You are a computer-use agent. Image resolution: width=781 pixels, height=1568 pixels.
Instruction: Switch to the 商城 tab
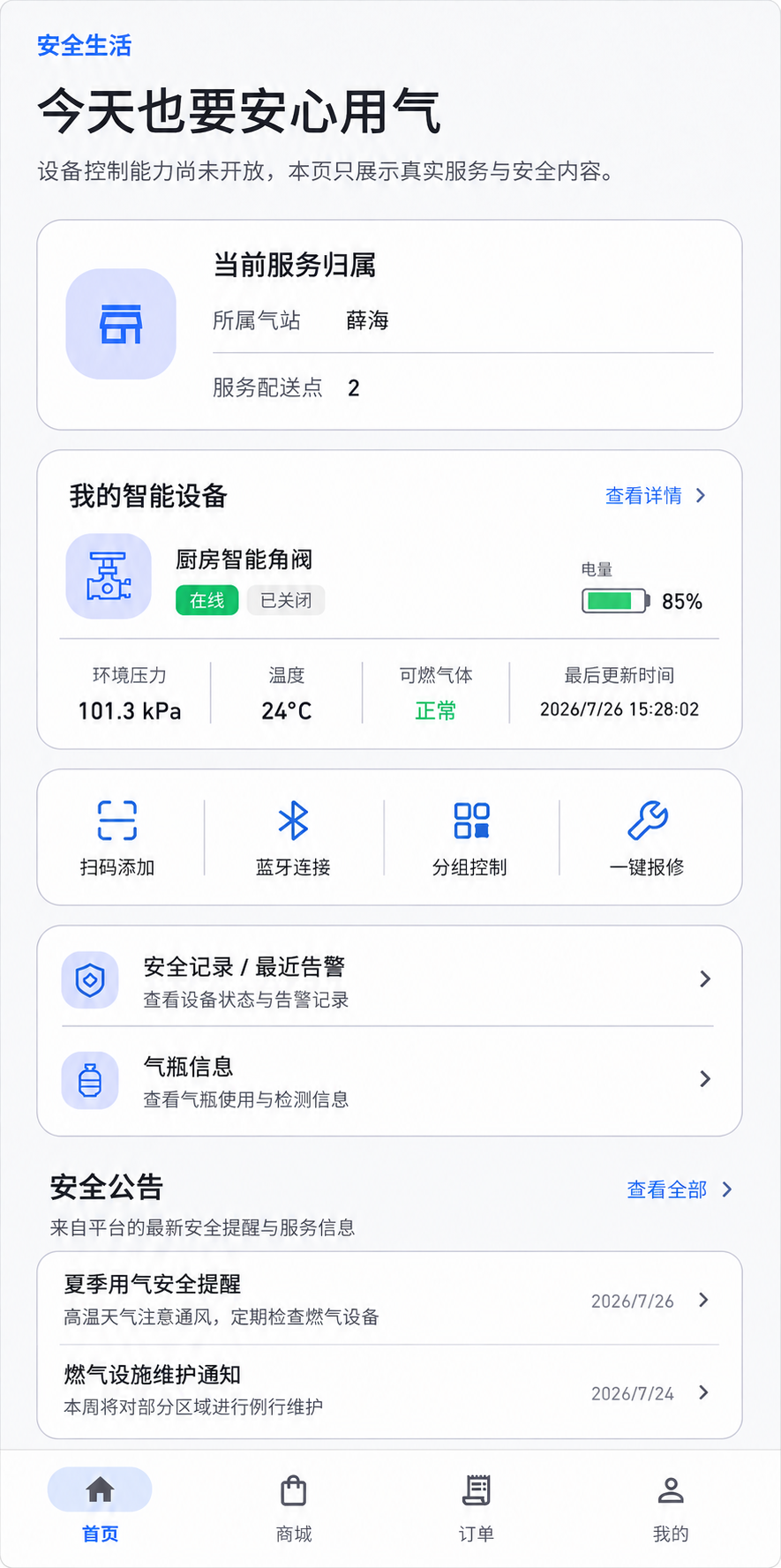pyautogui.click(x=294, y=1509)
